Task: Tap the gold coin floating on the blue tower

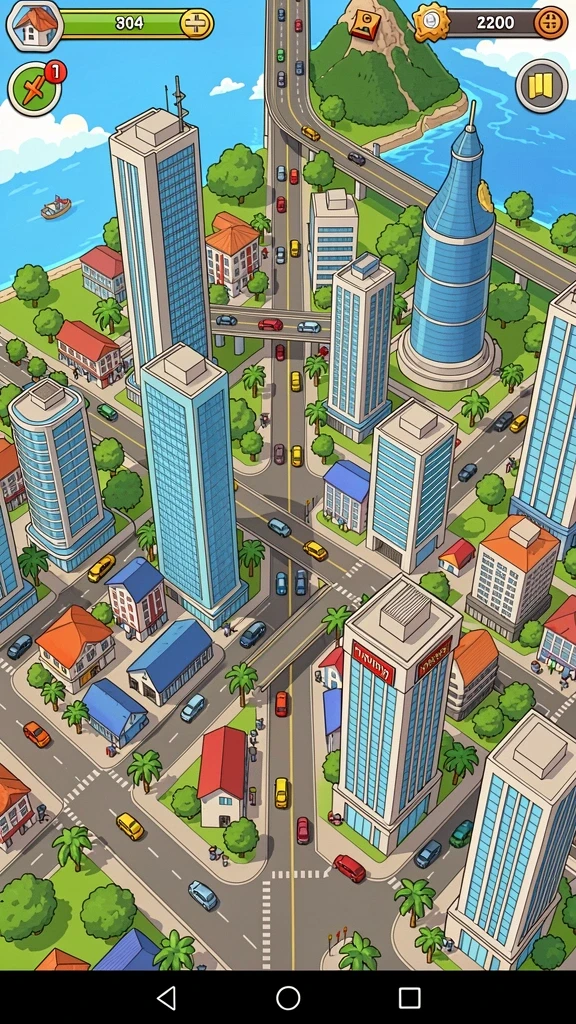Action: pyautogui.click(x=485, y=197)
